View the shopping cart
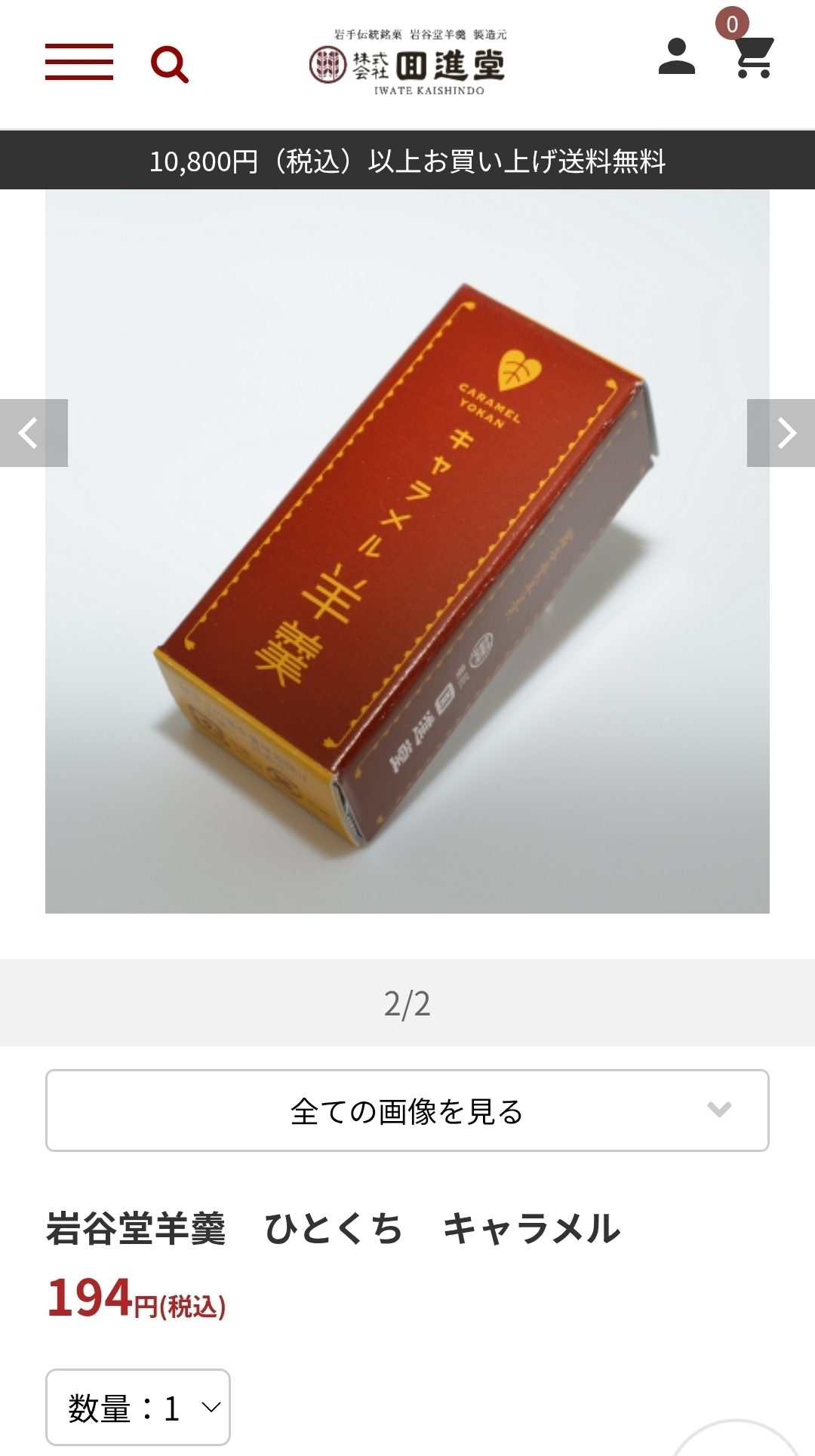The width and height of the screenshot is (815, 1456). (x=753, y=57)
